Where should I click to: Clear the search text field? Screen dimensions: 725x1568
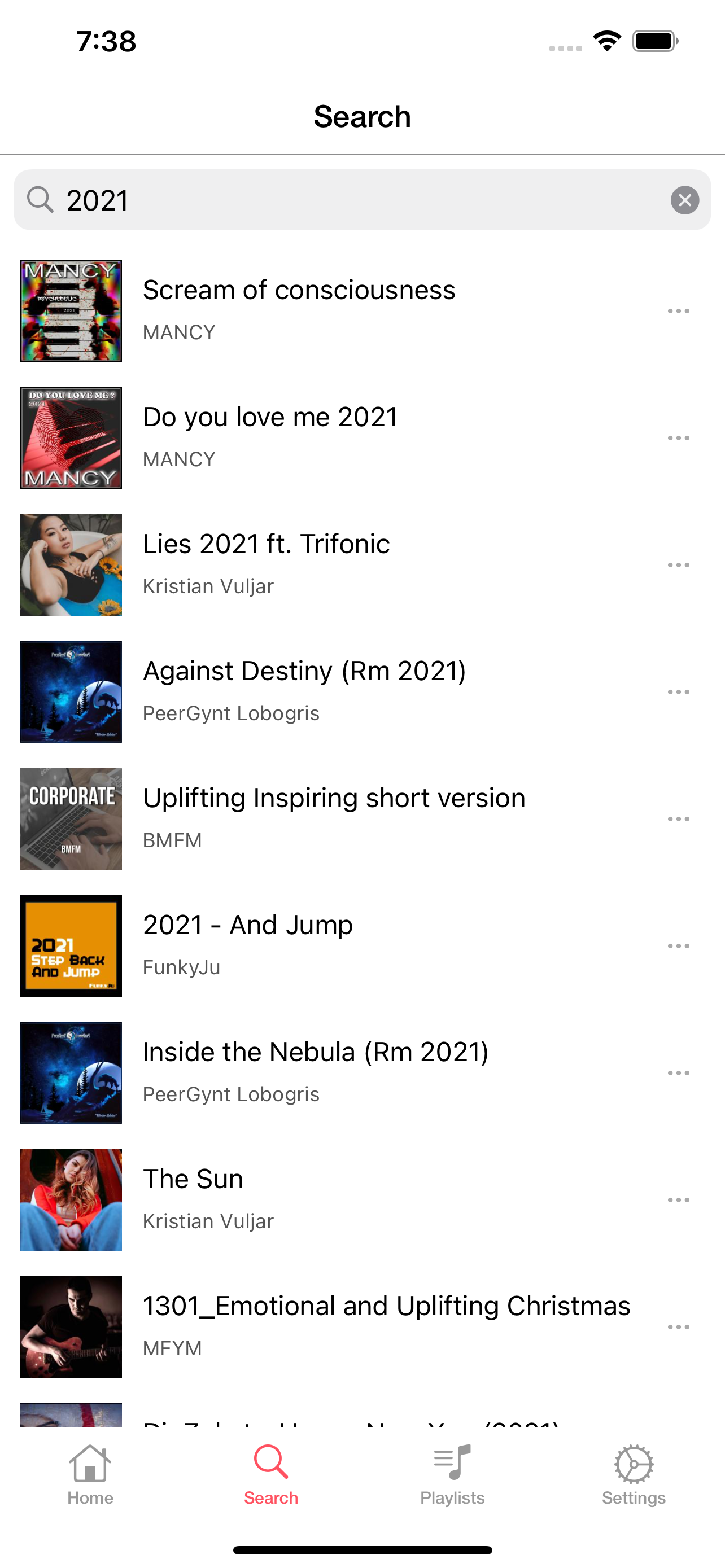pos(684,200)
